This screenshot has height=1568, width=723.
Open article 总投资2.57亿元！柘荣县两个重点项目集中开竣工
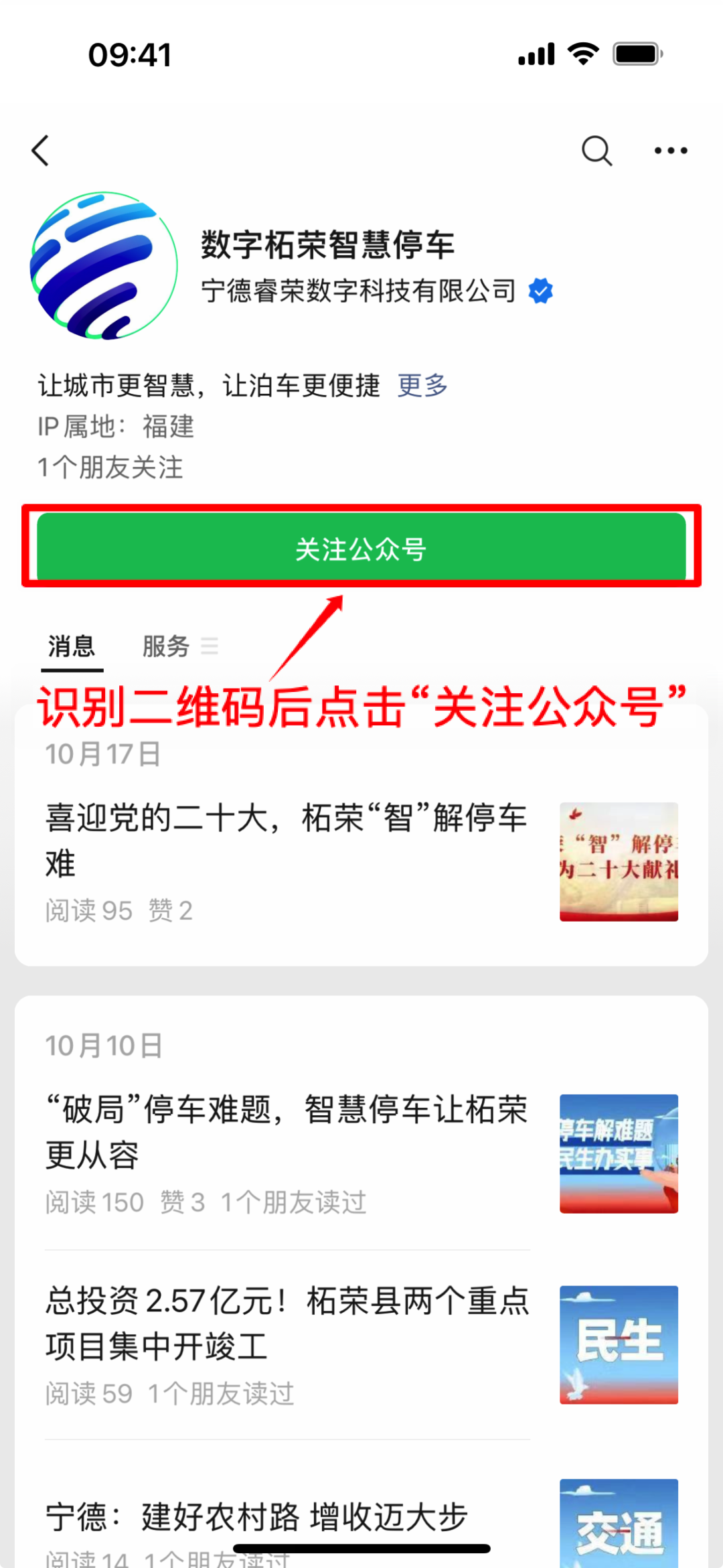tap(287, 1323)
